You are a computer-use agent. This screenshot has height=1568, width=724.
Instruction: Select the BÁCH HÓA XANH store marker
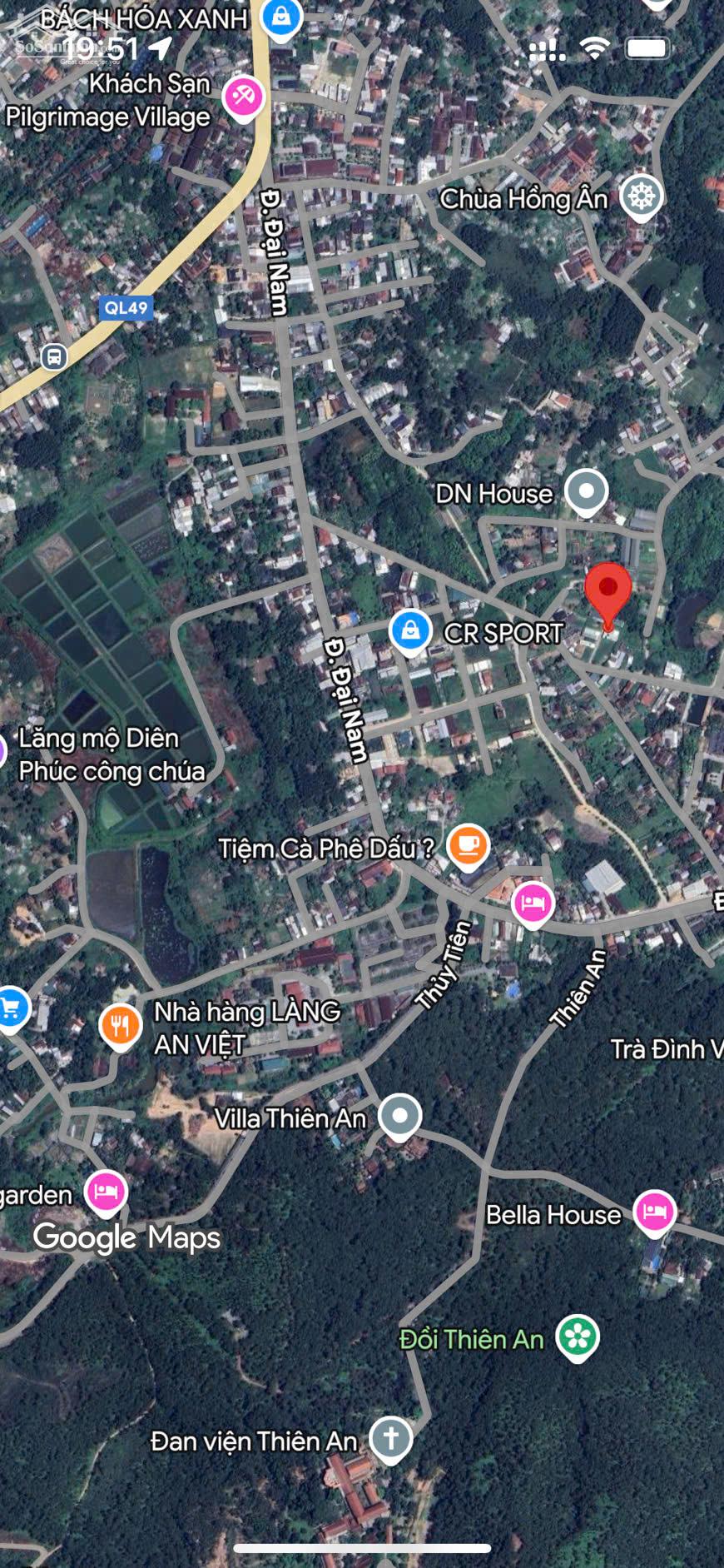point(281,17)
